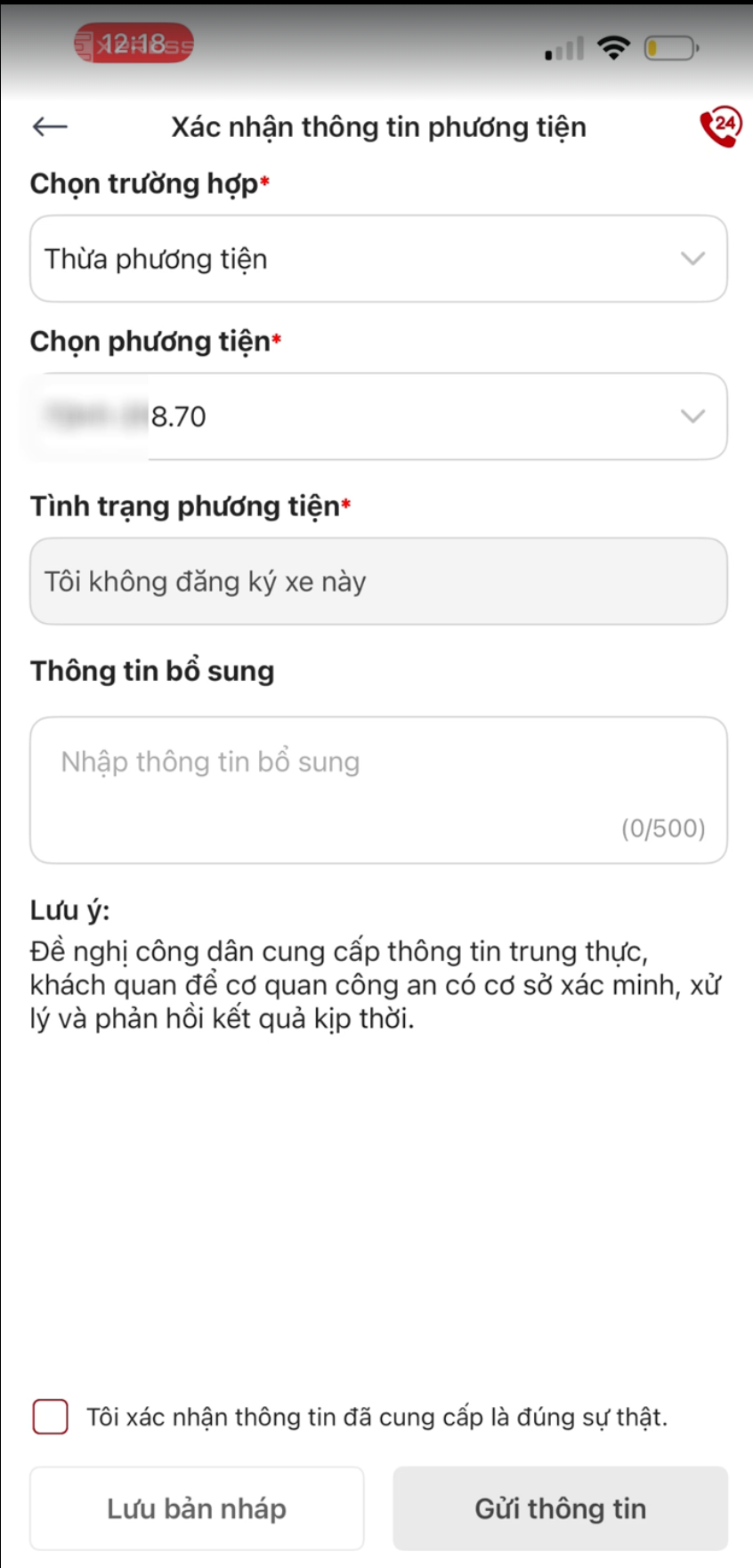
Task: Tap the back arrow to return
Action: click(49, 126)
